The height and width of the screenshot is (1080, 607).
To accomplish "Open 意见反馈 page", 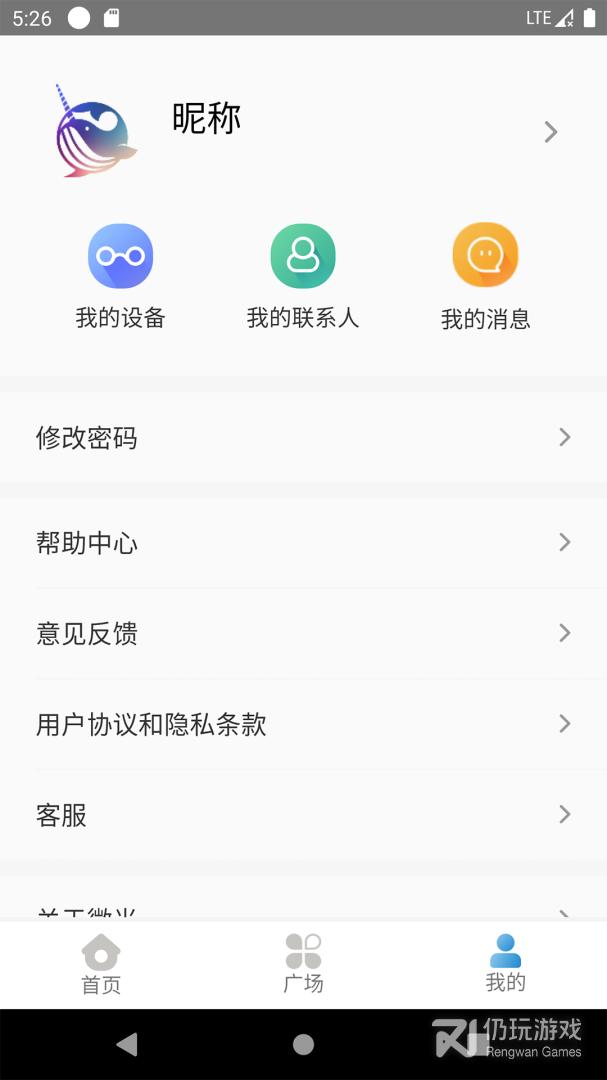I will click(x=303, y=633).
